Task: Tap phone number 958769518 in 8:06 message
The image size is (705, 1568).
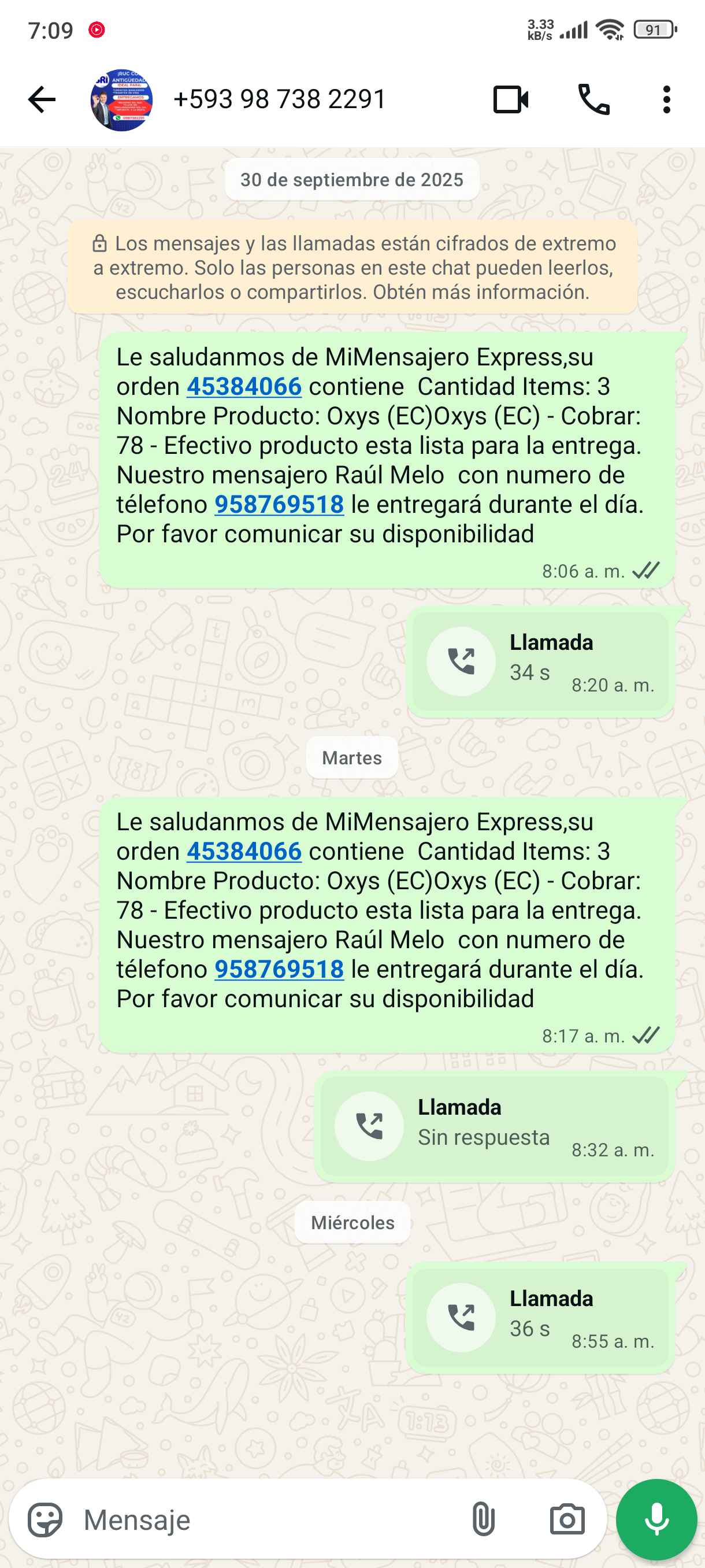Action: 279,505
